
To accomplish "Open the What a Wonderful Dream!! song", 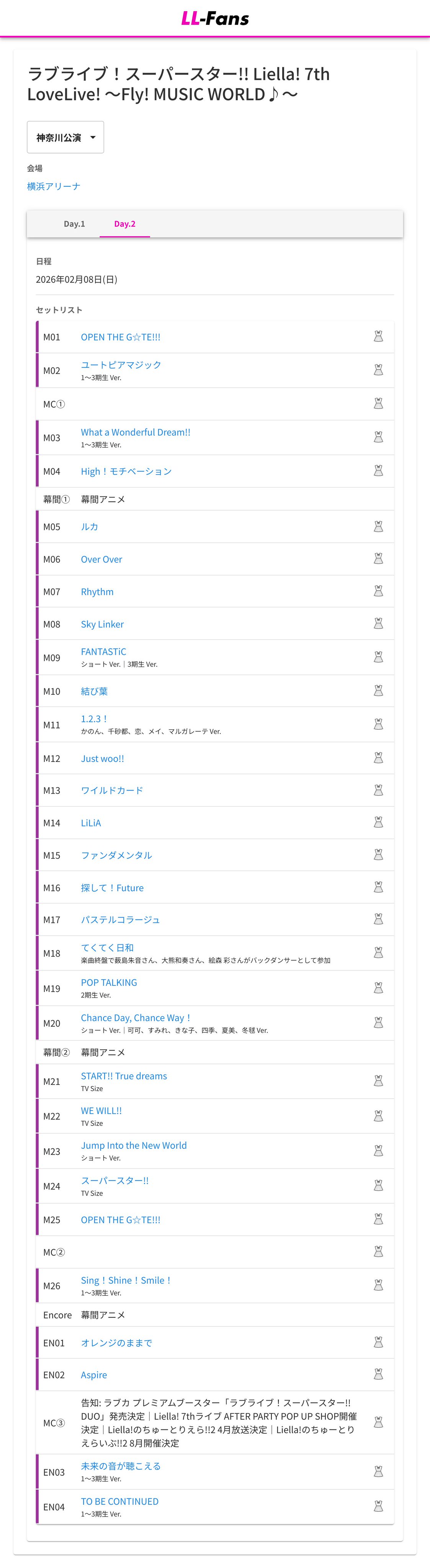I will 135,432.
